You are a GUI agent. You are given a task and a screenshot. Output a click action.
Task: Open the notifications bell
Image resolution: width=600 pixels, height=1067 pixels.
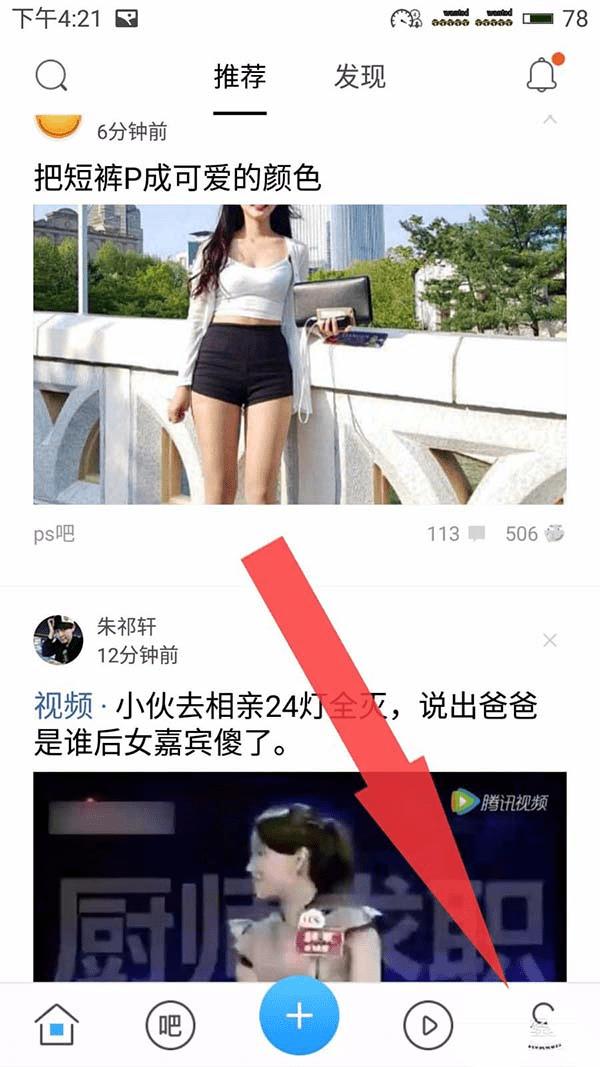[542, 75]
